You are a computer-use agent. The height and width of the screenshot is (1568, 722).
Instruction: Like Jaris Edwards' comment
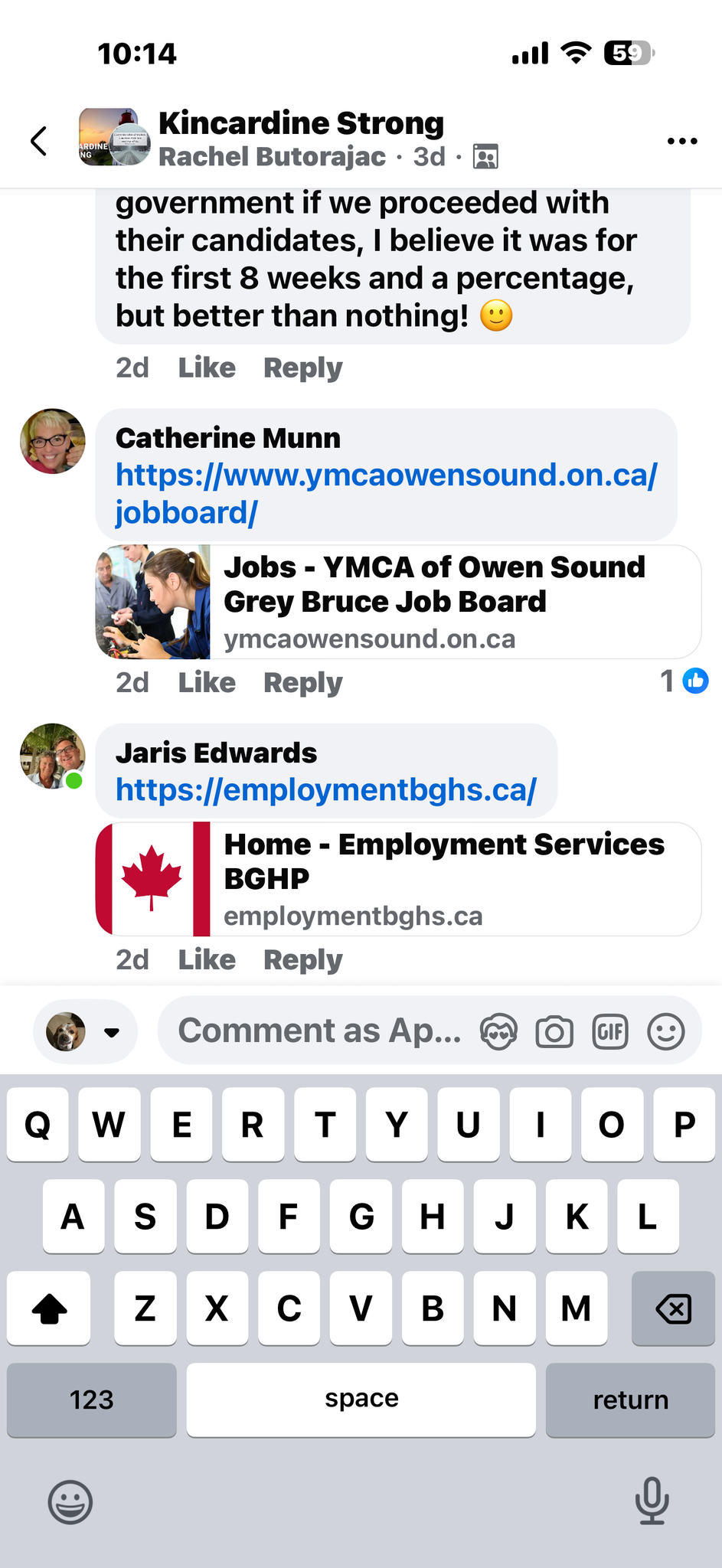pyautogui.click(x=207, y=959)
